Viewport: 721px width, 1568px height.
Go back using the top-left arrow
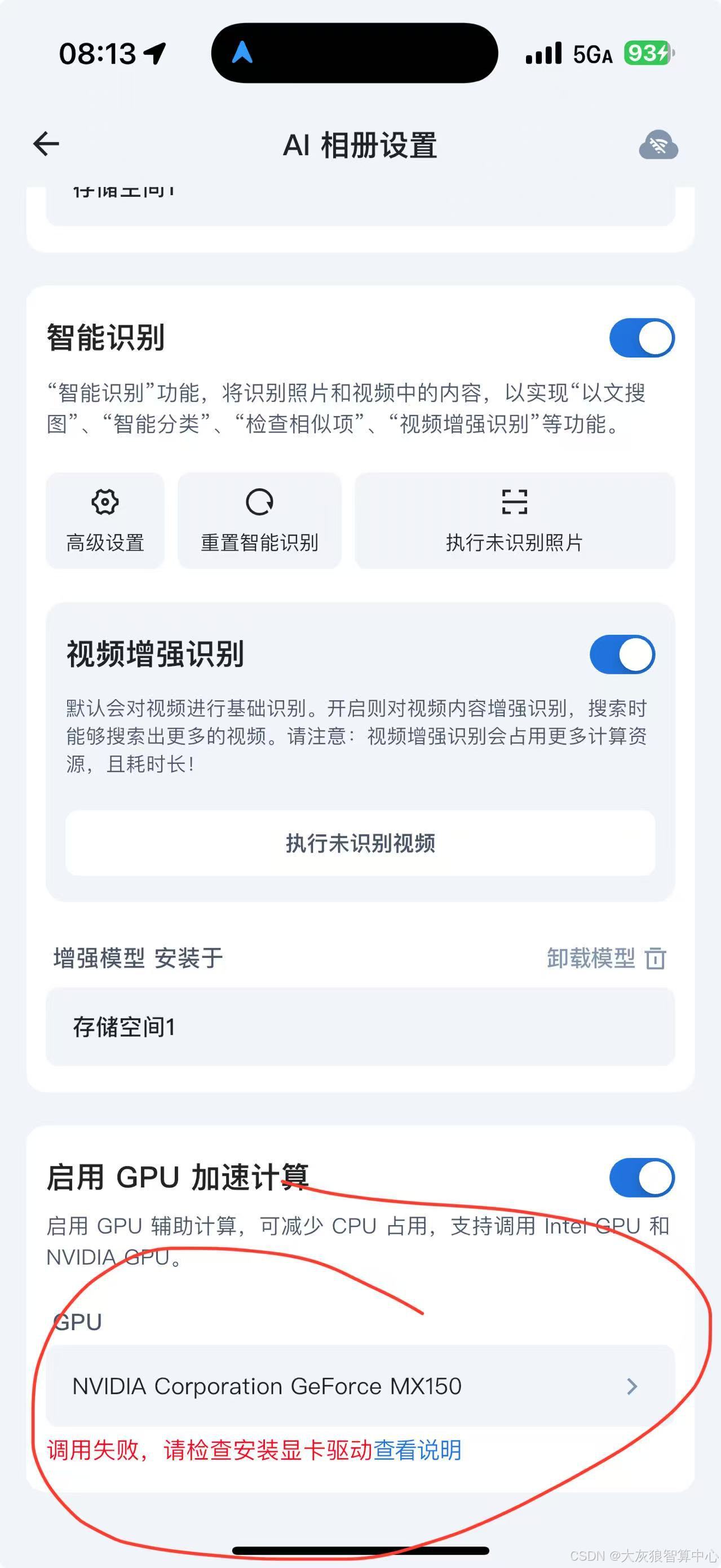(46, 144)
